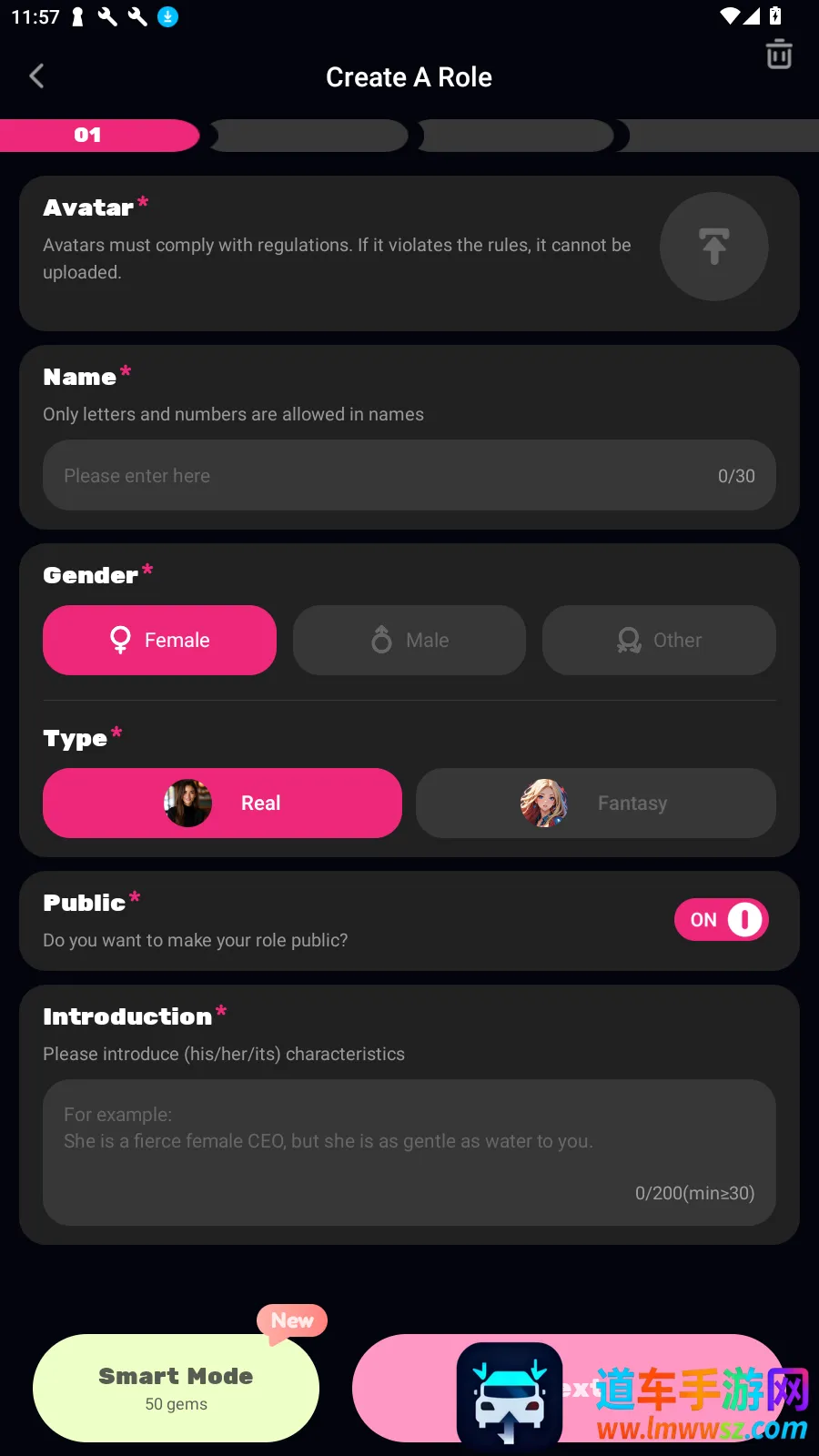Pick the Real type
Viewport: 819px width, 1456px height.
[222, 804]
